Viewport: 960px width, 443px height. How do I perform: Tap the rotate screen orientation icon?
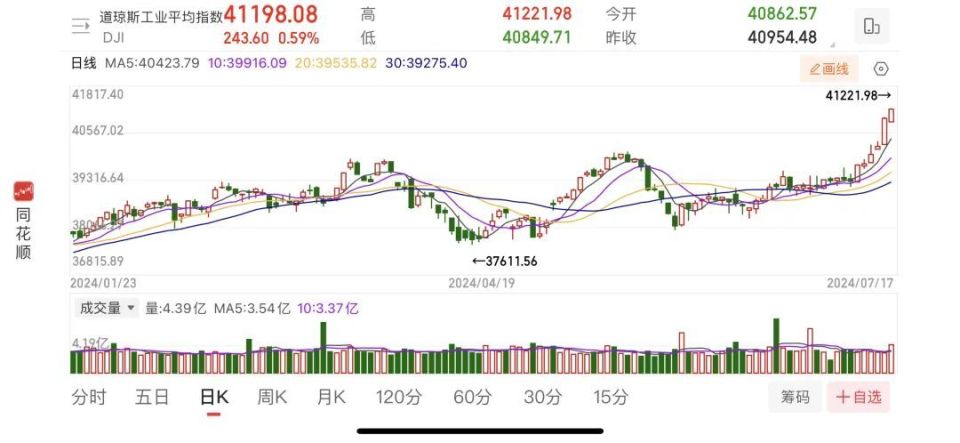872,26
